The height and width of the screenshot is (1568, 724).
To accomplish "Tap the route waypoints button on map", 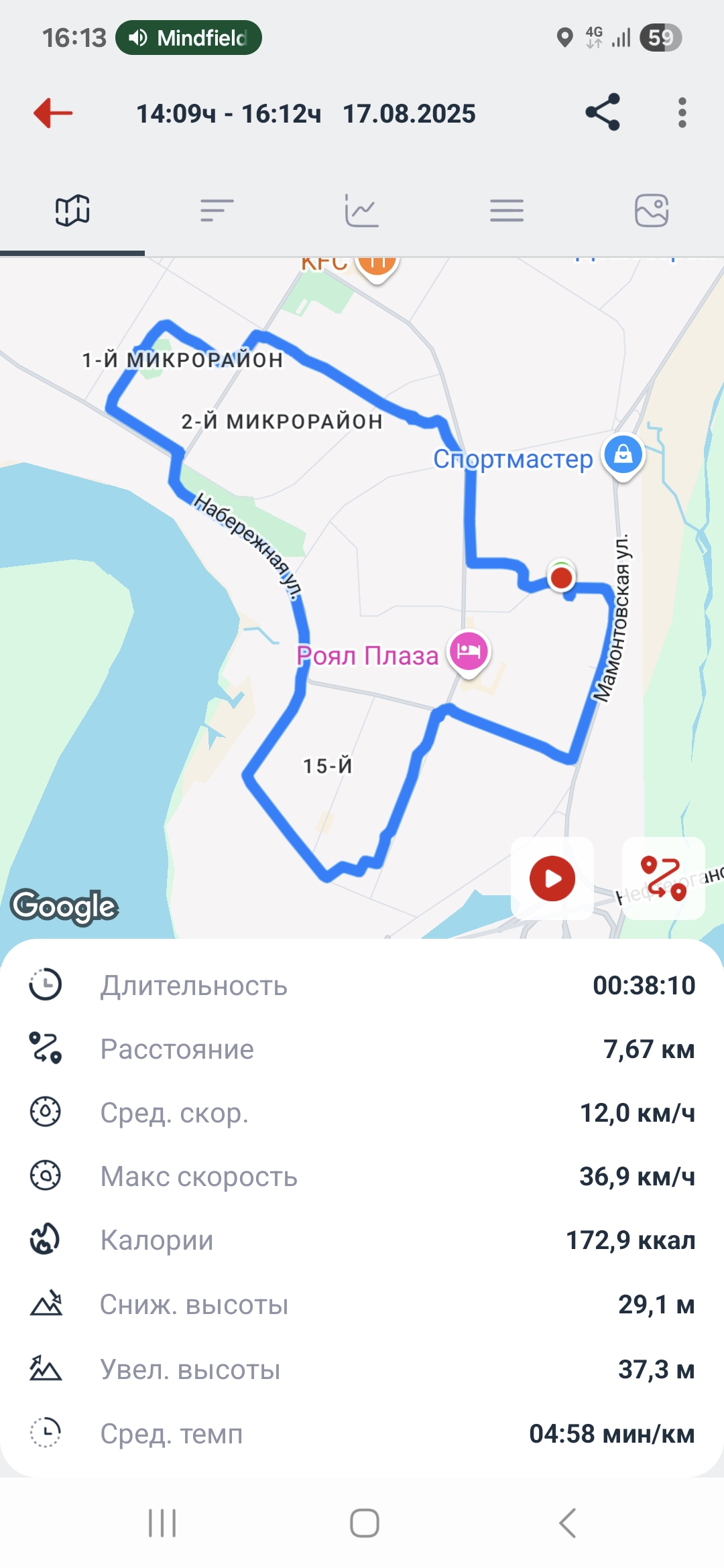I will (663, 878).
